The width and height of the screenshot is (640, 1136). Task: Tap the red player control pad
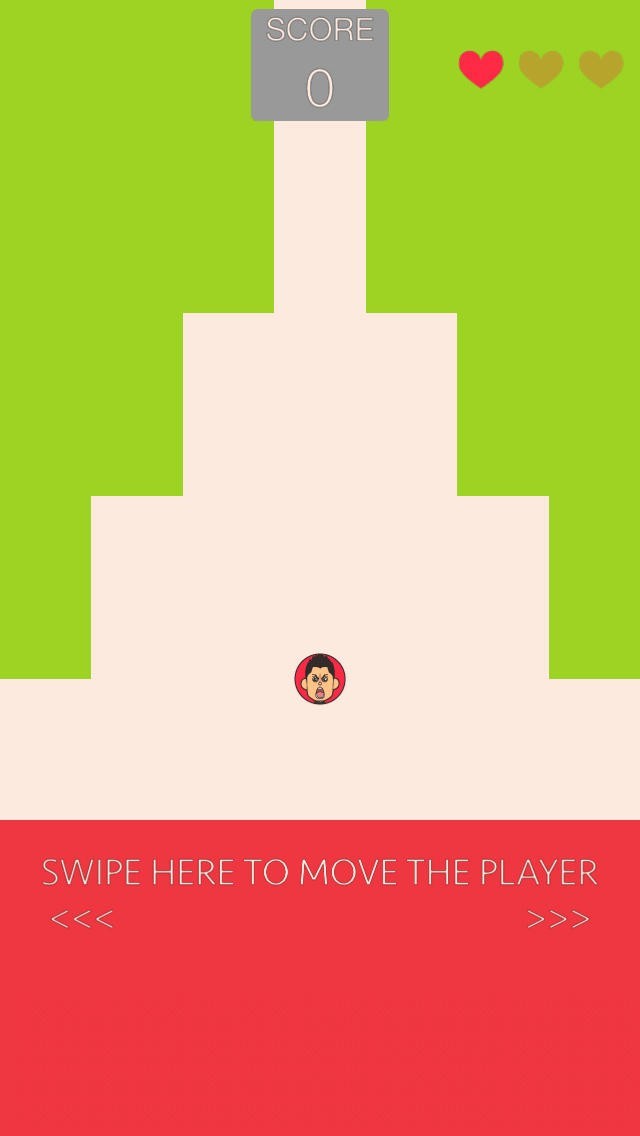(x=320, y=977)
